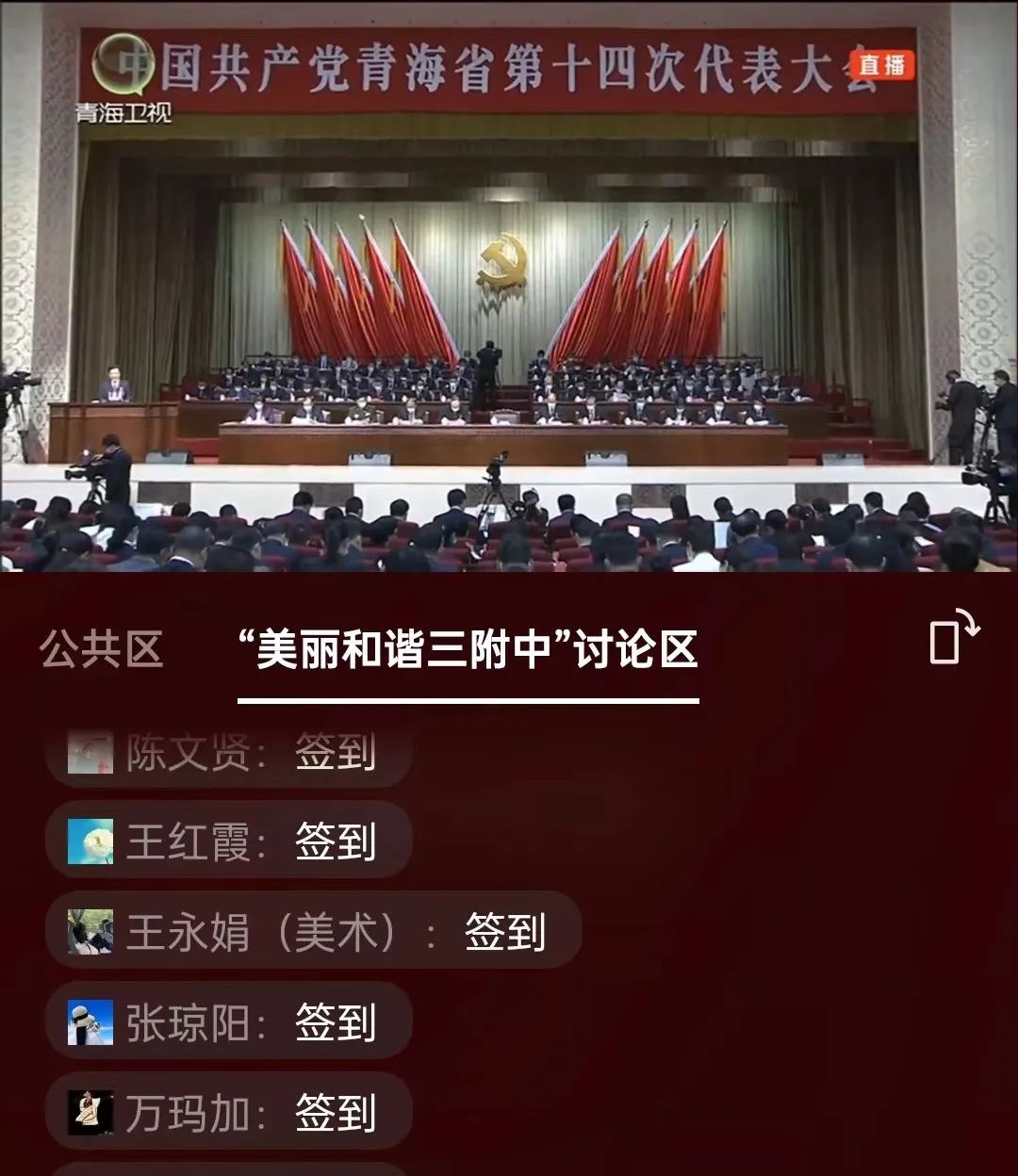Select the "美丽和谐三附中"讨论区 tab
1018x1176 pixels.
click(468, 650)
